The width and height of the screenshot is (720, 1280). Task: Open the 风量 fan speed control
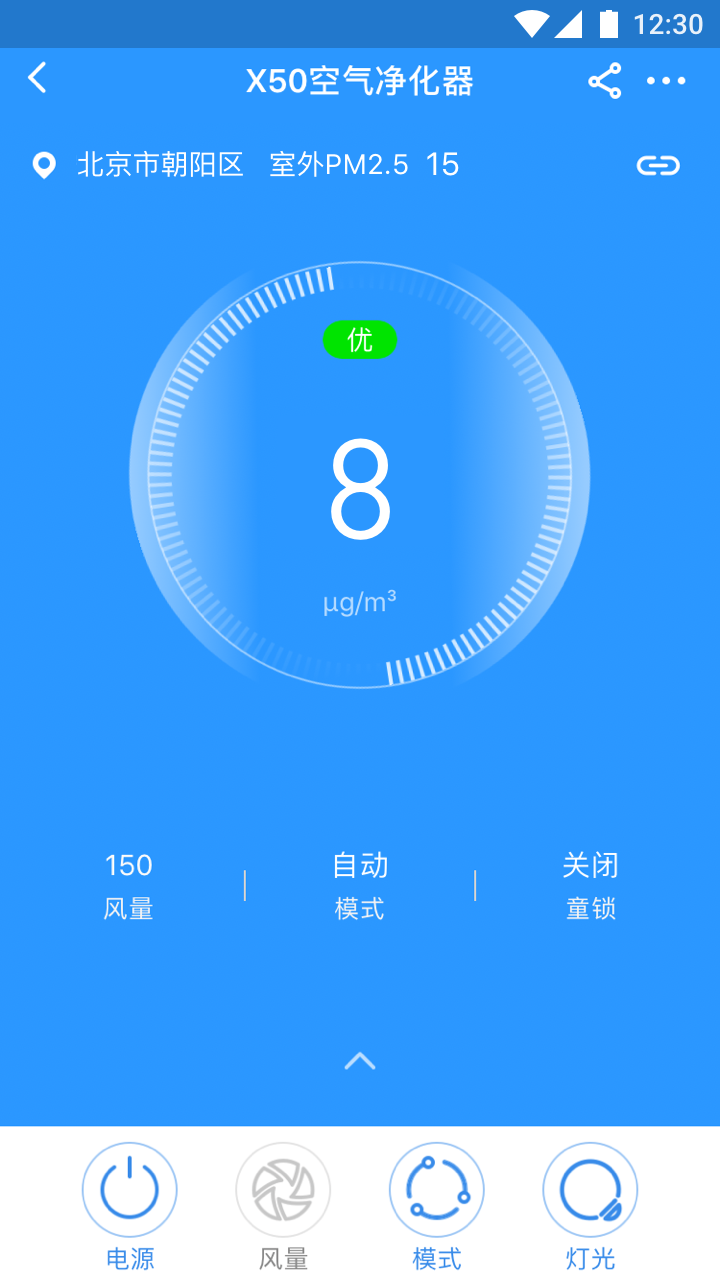tap(283, 1190)
